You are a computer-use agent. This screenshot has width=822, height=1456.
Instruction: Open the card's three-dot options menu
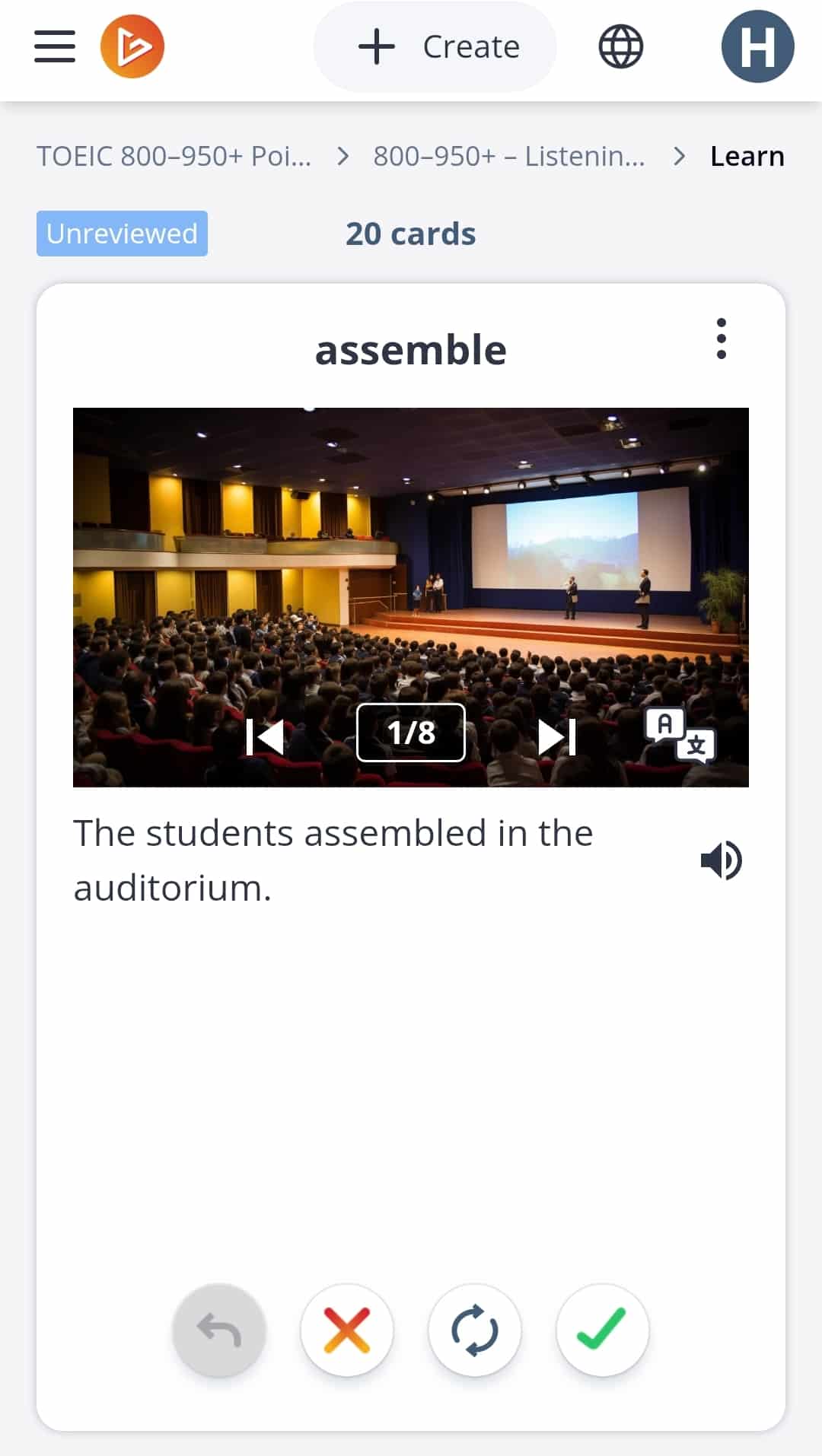(721, 339)
